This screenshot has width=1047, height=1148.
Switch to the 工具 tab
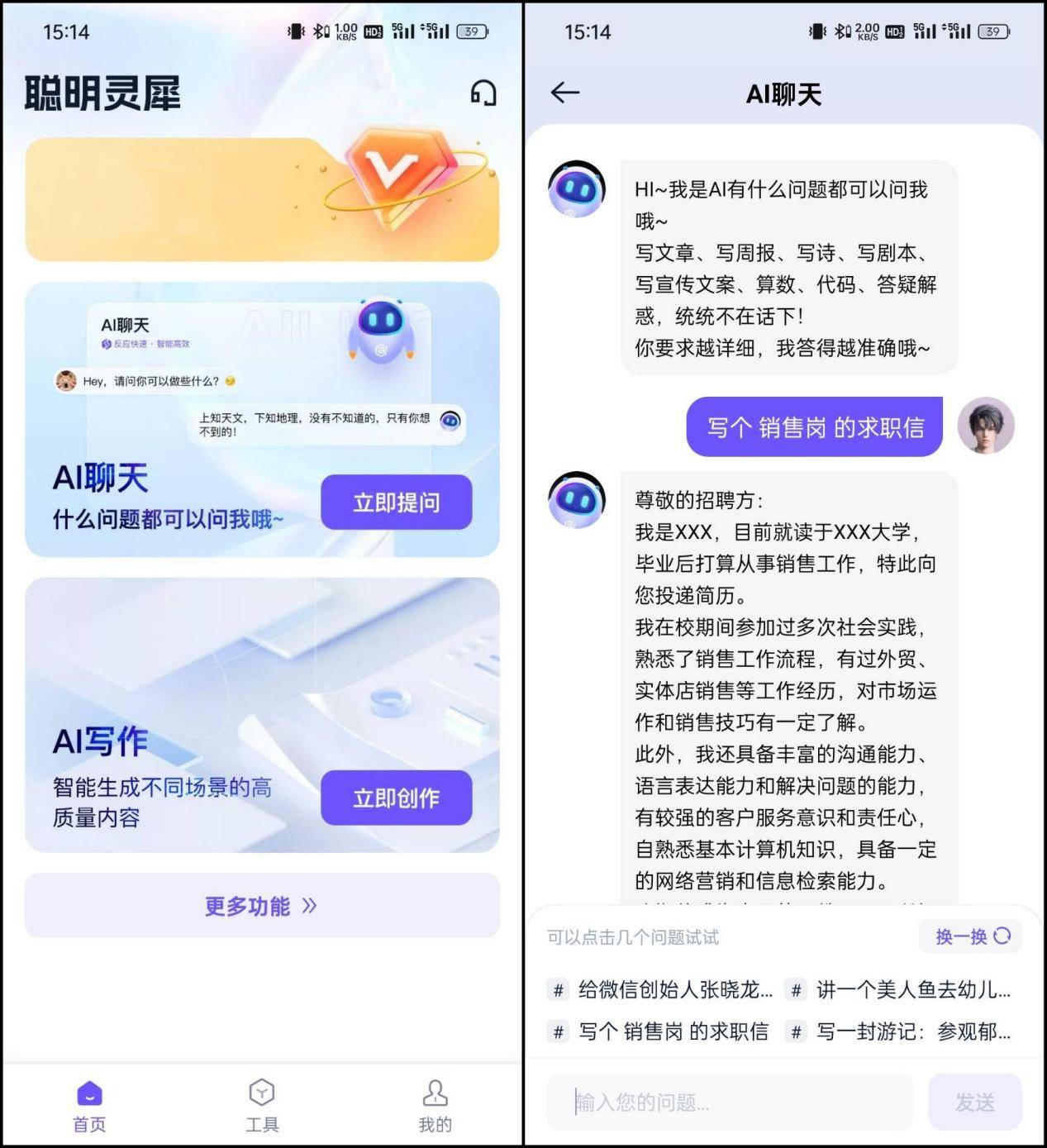point(262,1106)
